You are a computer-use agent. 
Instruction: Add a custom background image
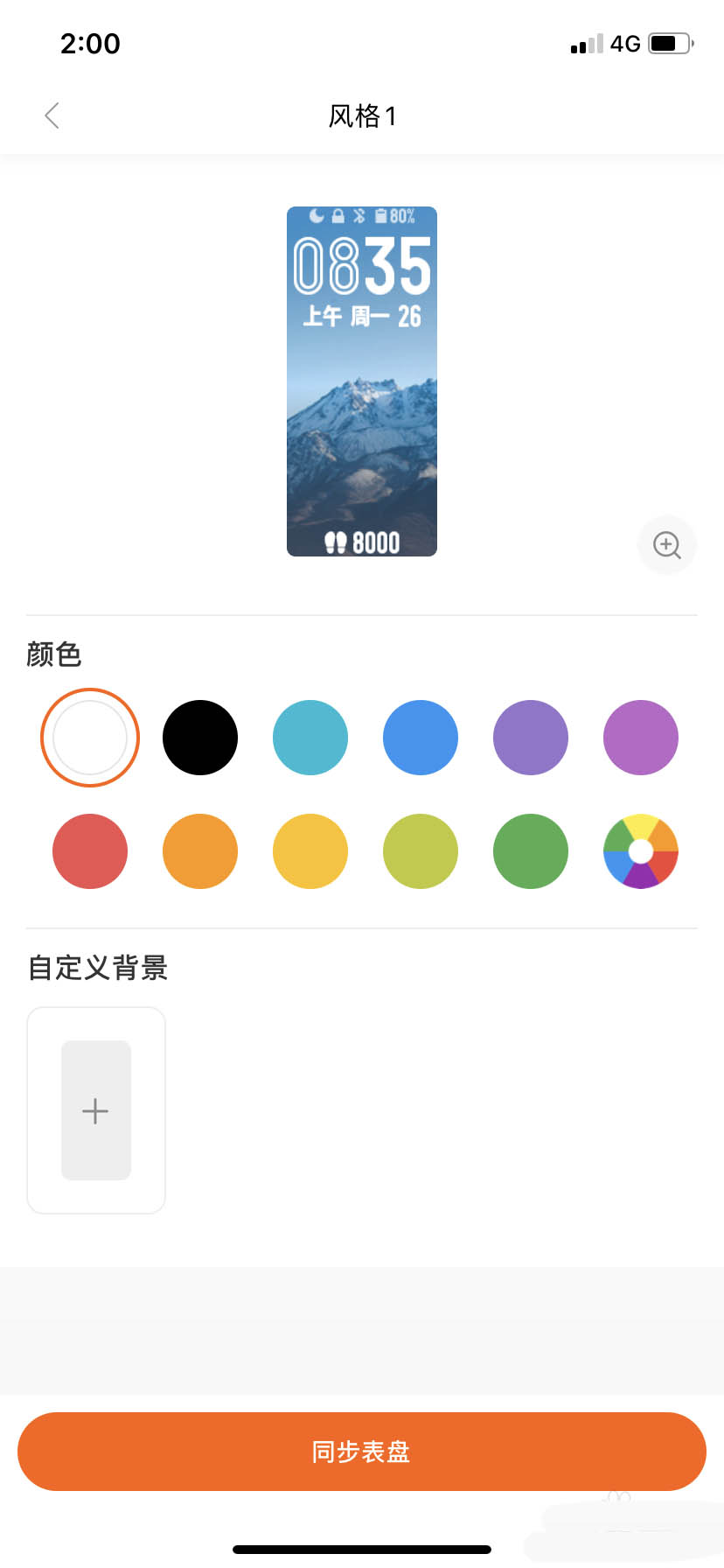(x=96, y=1110)
